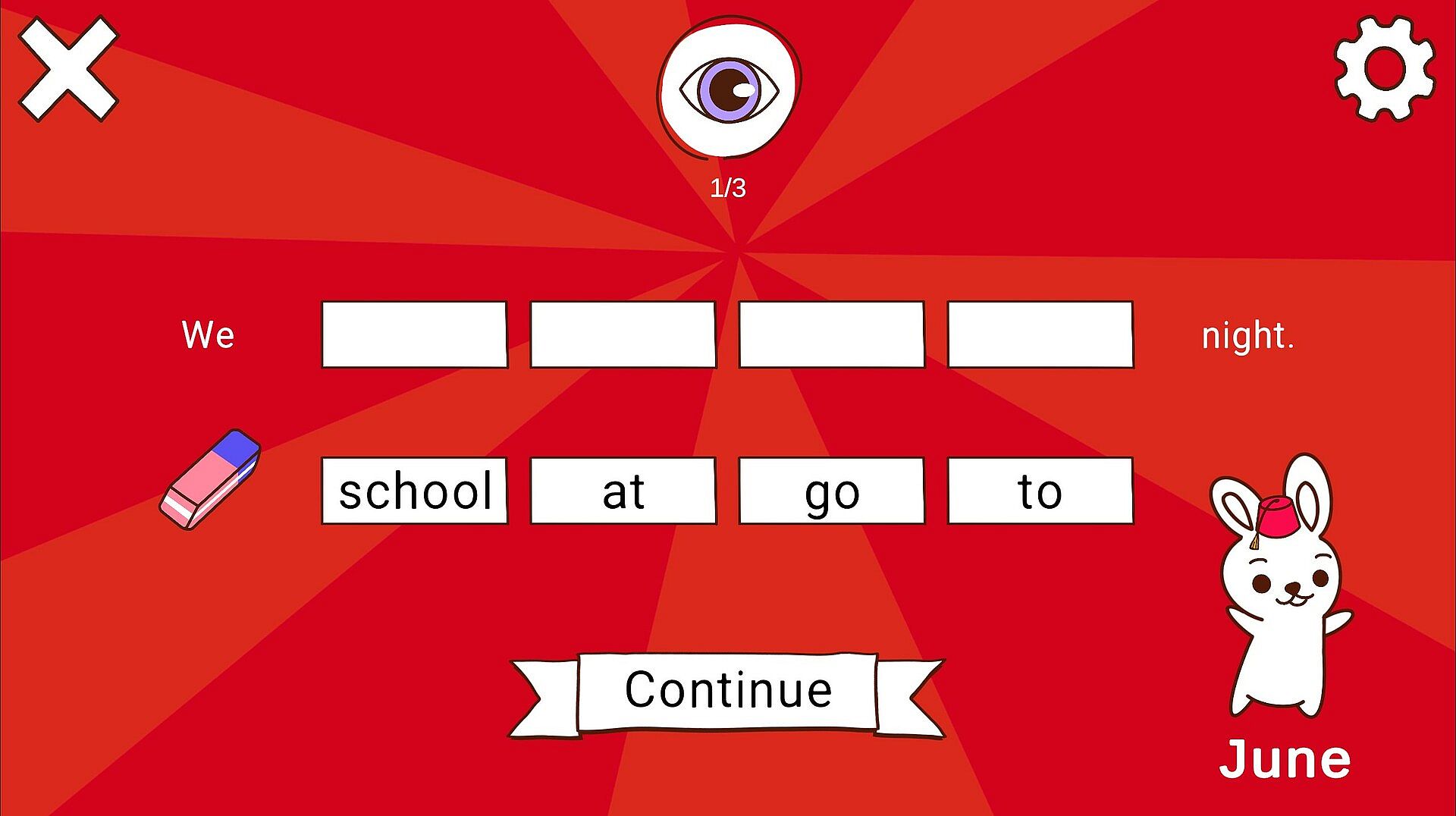The image size is (1456, 816).
Task: Close the exercise with the X icon
Action: pyautogui.click(x=68, y=69)
